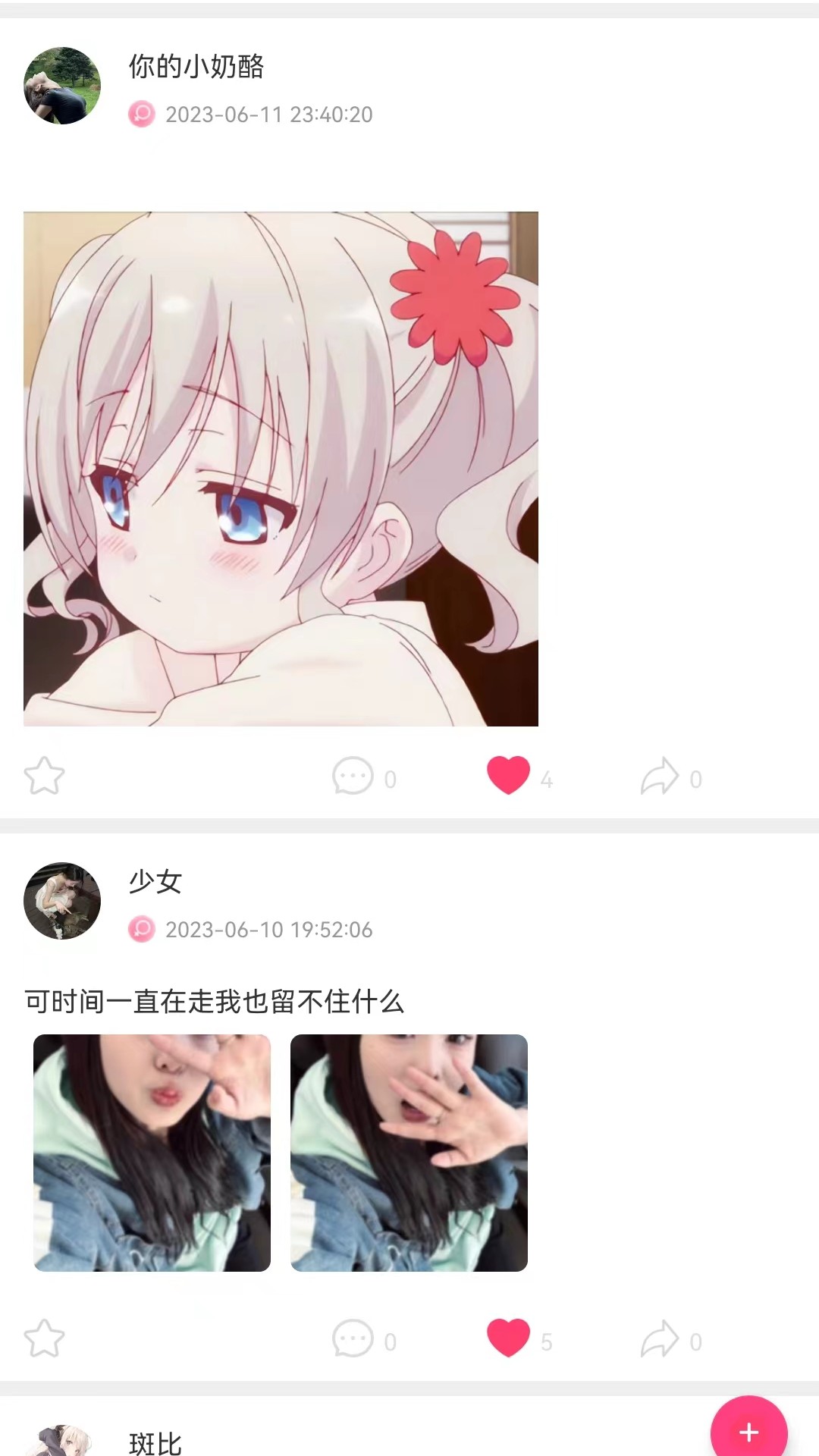This screenshot has width=819, height=1456.
Task: Open 斑比's profile avatar
Action: 62,1441
